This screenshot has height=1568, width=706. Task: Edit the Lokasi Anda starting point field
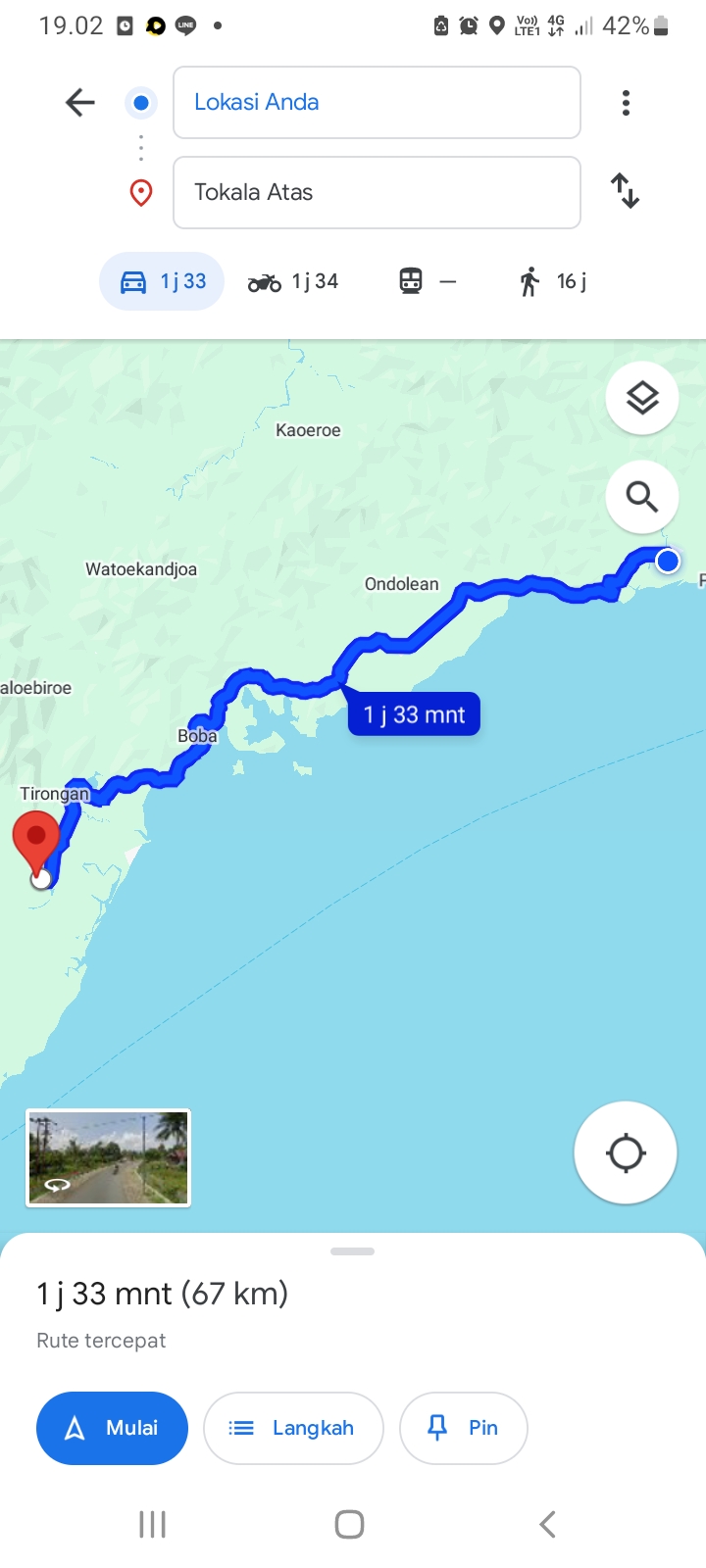pyautogui.click(x=377, y=102)
